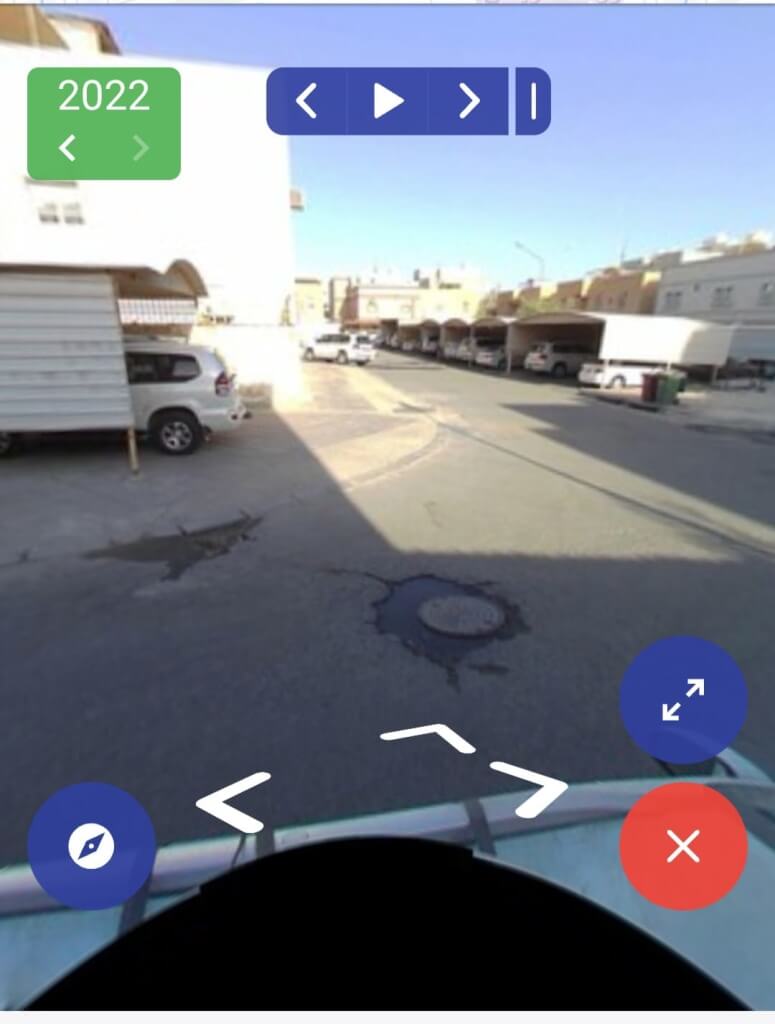Screen dimensions: 775x1024
Task: Open the compass button
Action: 91,846
